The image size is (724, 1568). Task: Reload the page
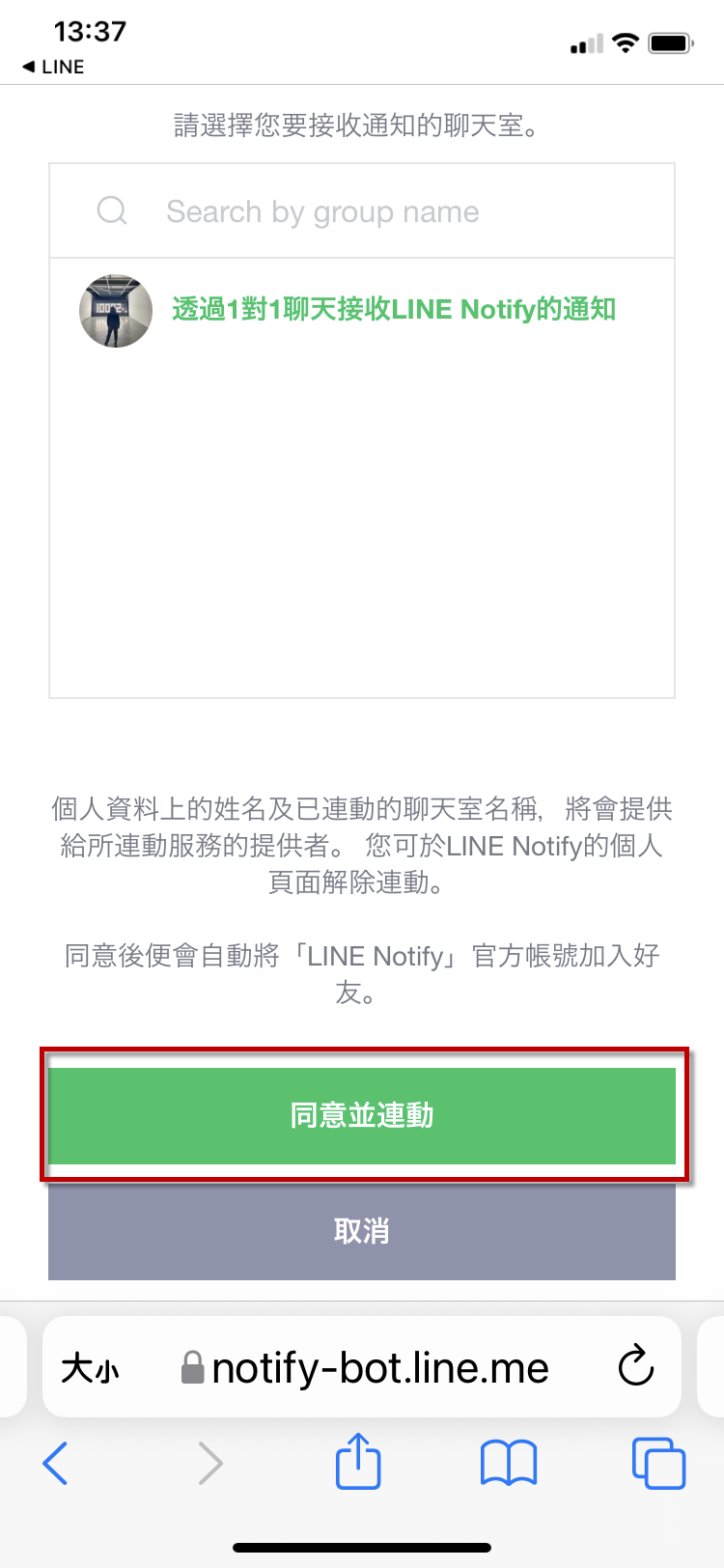coord(636,1366)
